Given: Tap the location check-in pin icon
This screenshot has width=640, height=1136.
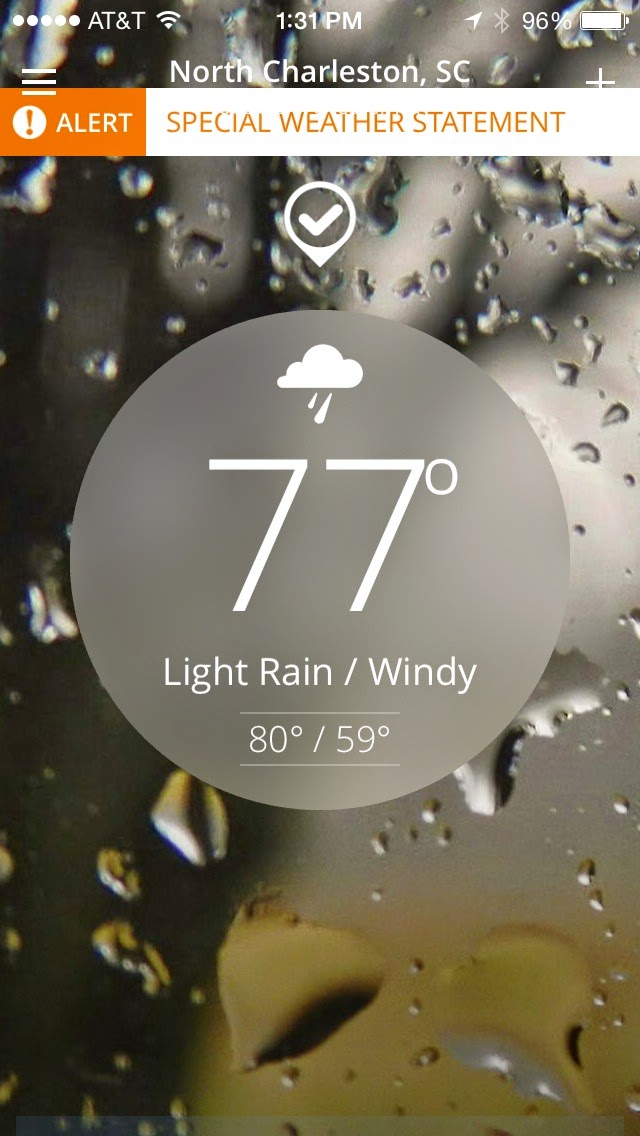Looking at the screenshot, I should pos(320,222).
